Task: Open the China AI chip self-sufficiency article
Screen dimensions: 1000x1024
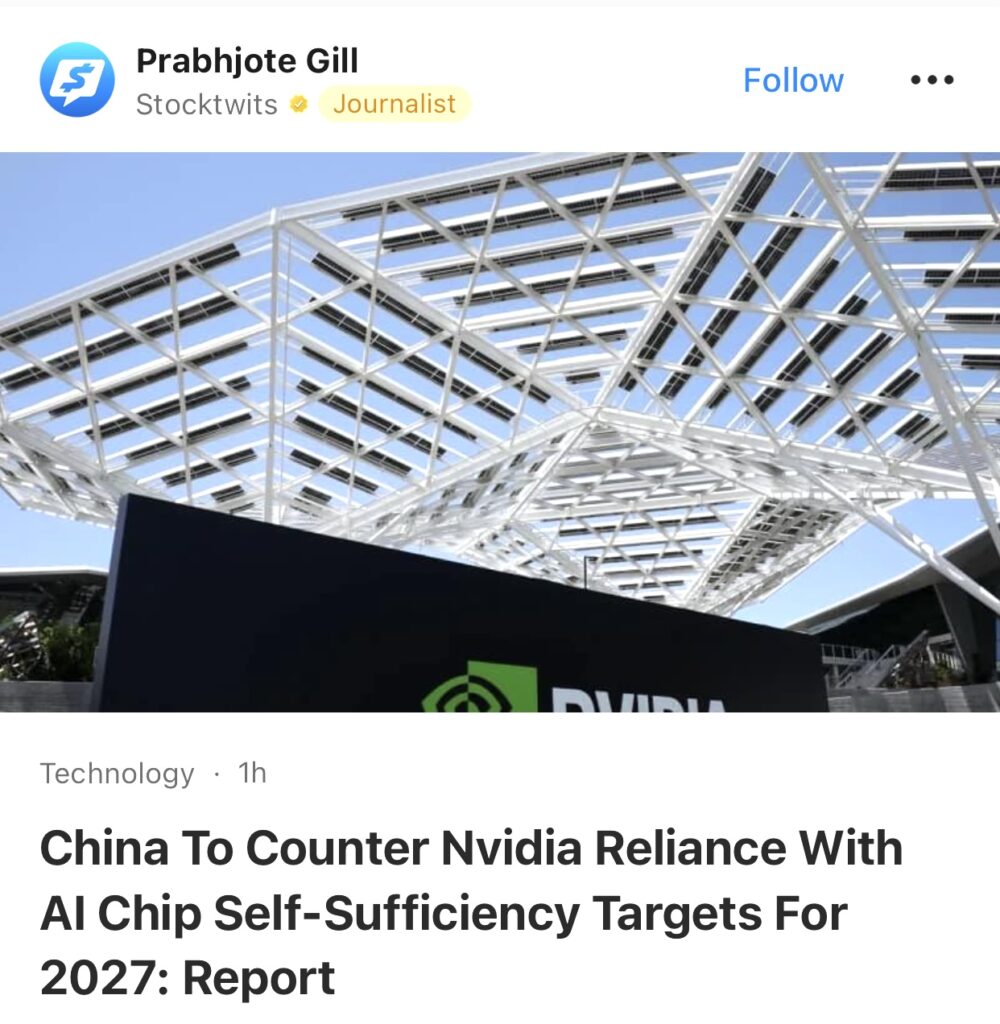Action: pyautogui.click(x=470, y=912)
